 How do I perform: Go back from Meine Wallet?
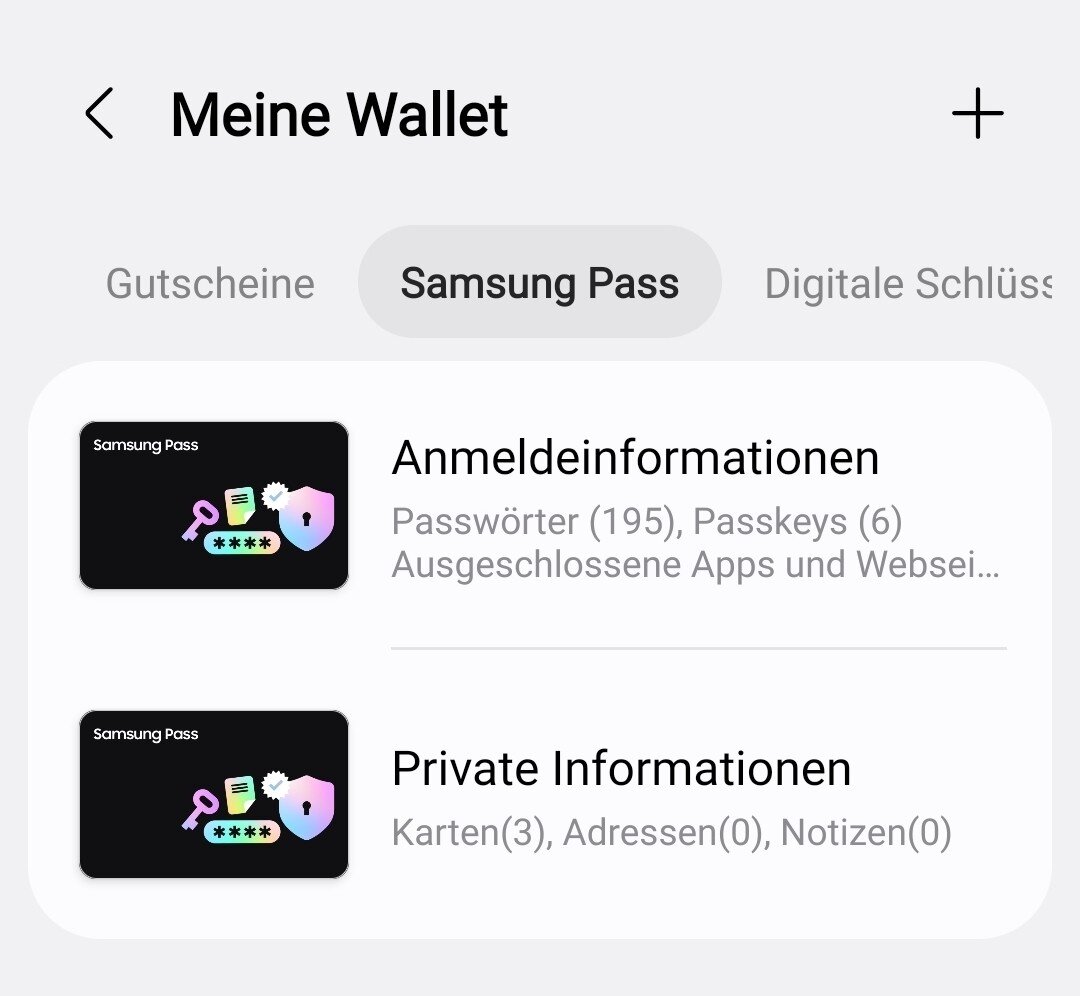[x=99, y=114]
